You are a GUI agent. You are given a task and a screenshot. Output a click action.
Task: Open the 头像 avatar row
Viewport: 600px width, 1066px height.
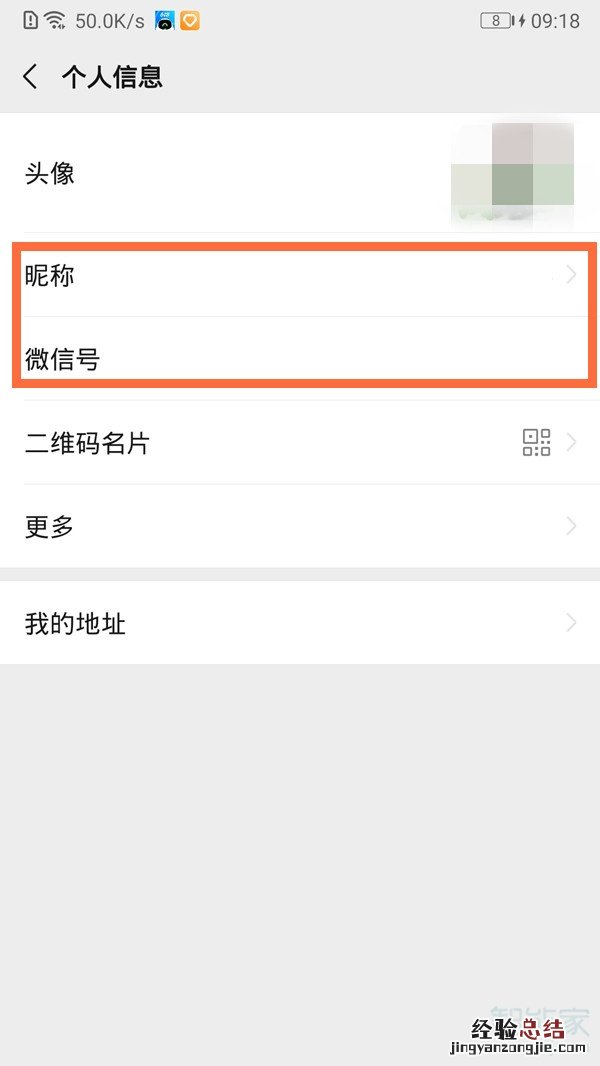click(300, 174)
